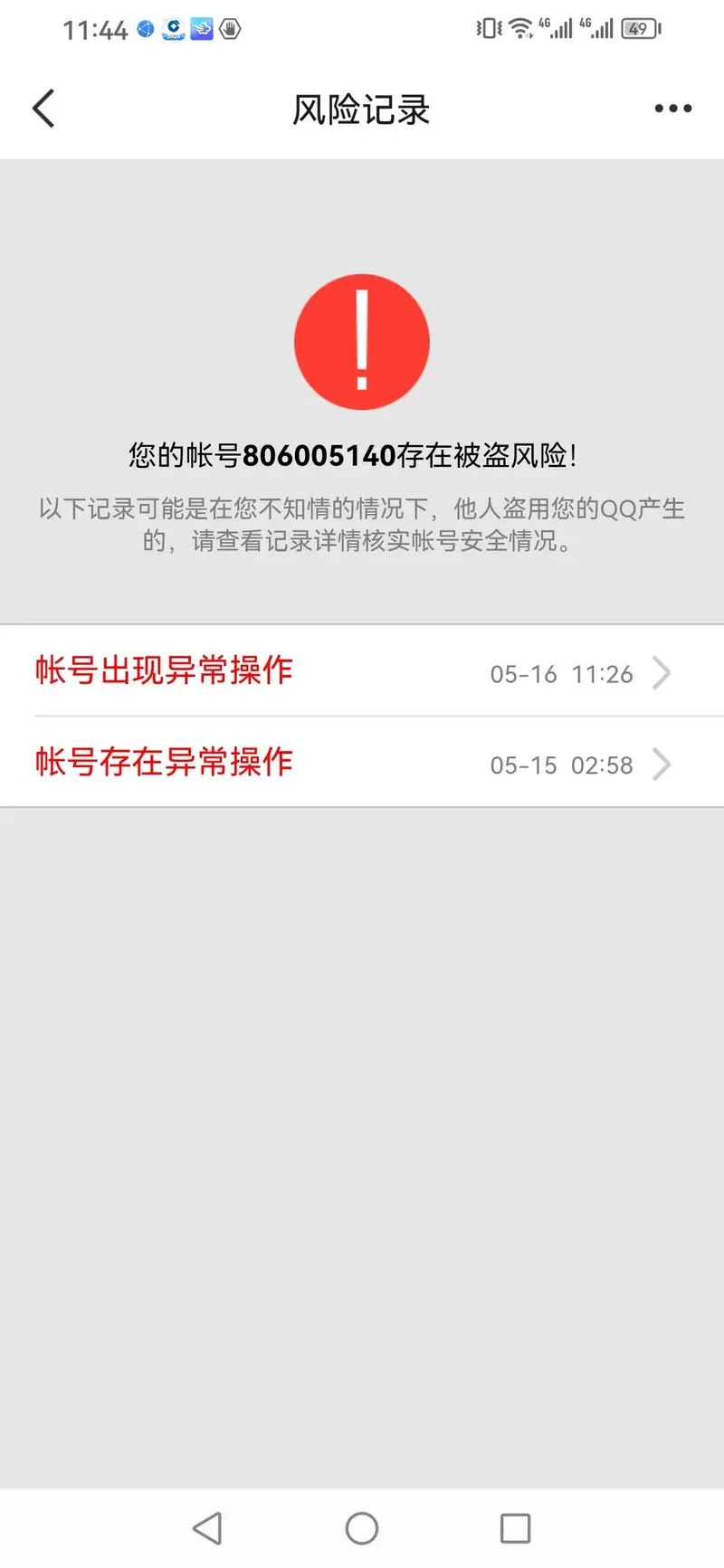Tap the red exclamation warning icon
Image resolution: width=724 pixels, height=1568 pixels.
362,342
